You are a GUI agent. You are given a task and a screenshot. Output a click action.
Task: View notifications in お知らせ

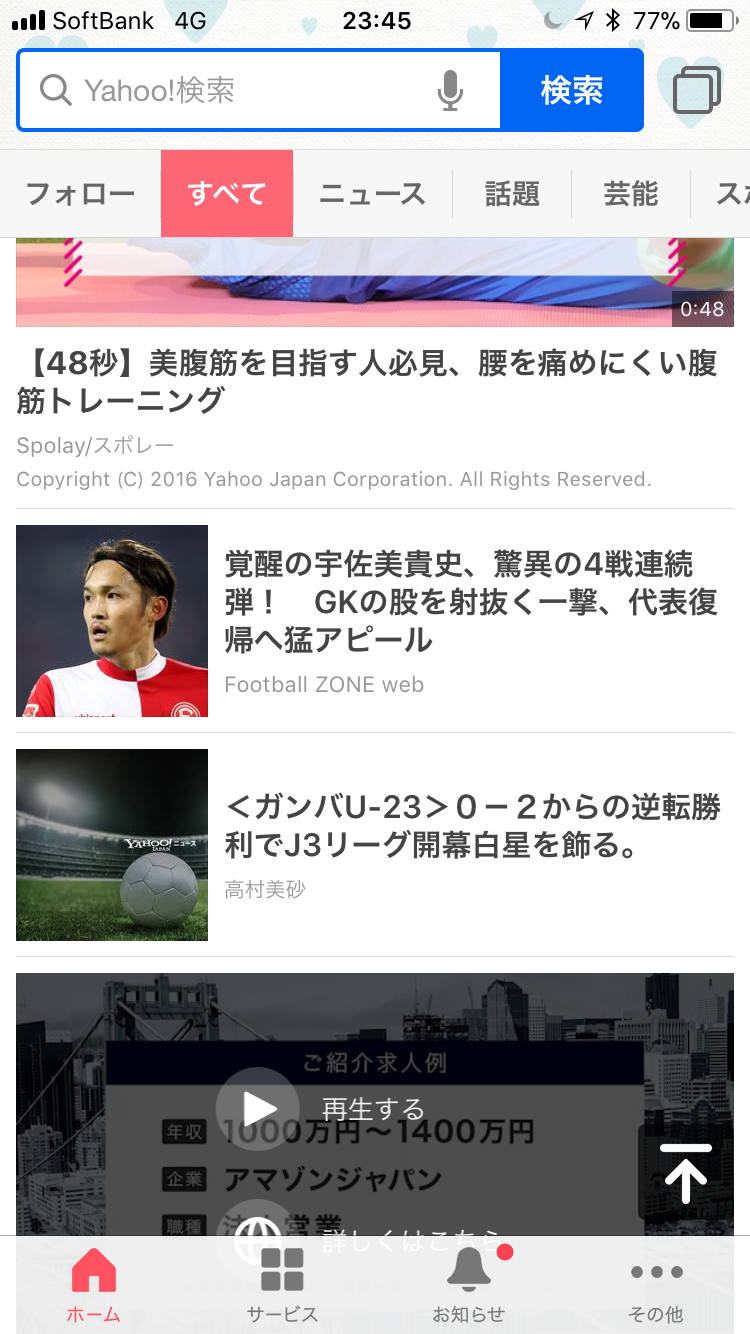pos(469,1285)
